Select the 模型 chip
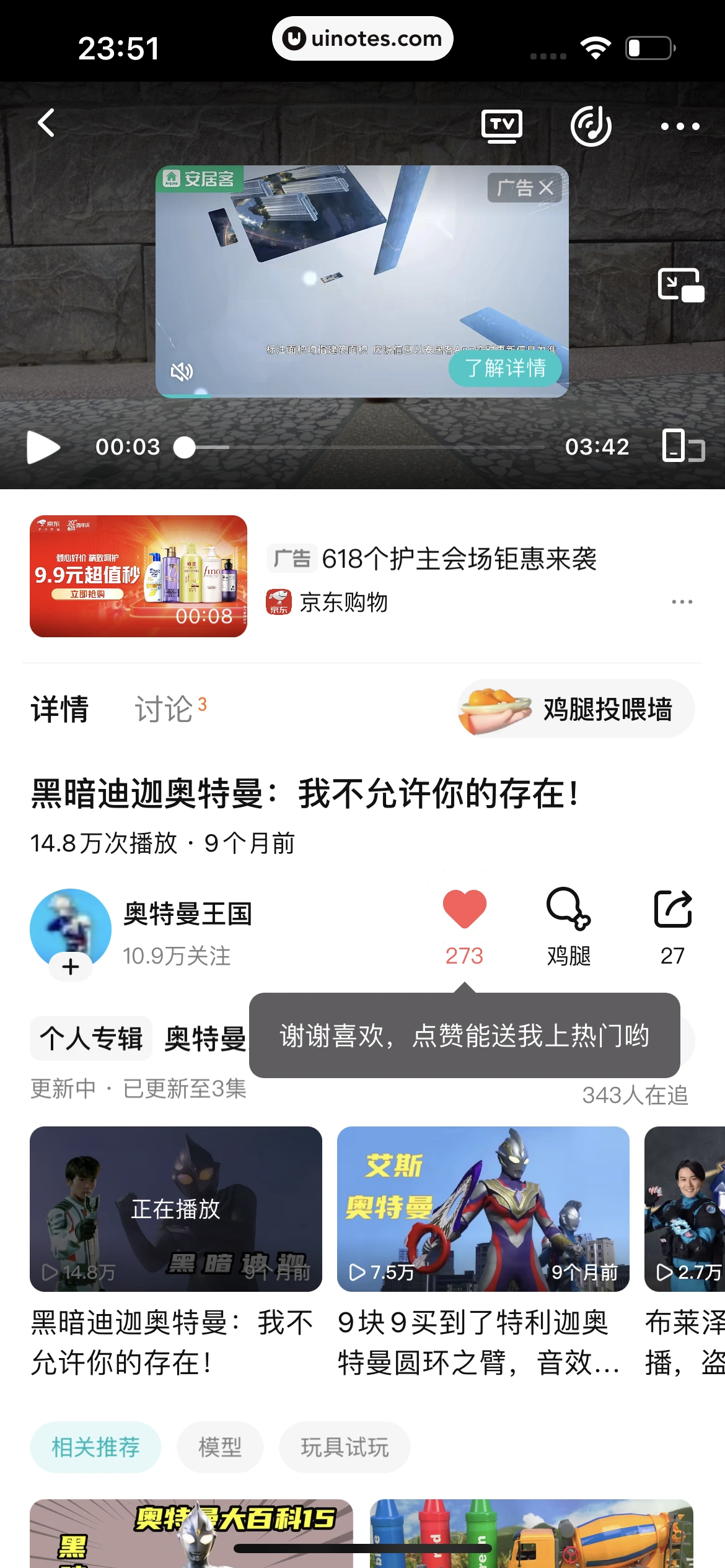 [x=220, y=1447]
